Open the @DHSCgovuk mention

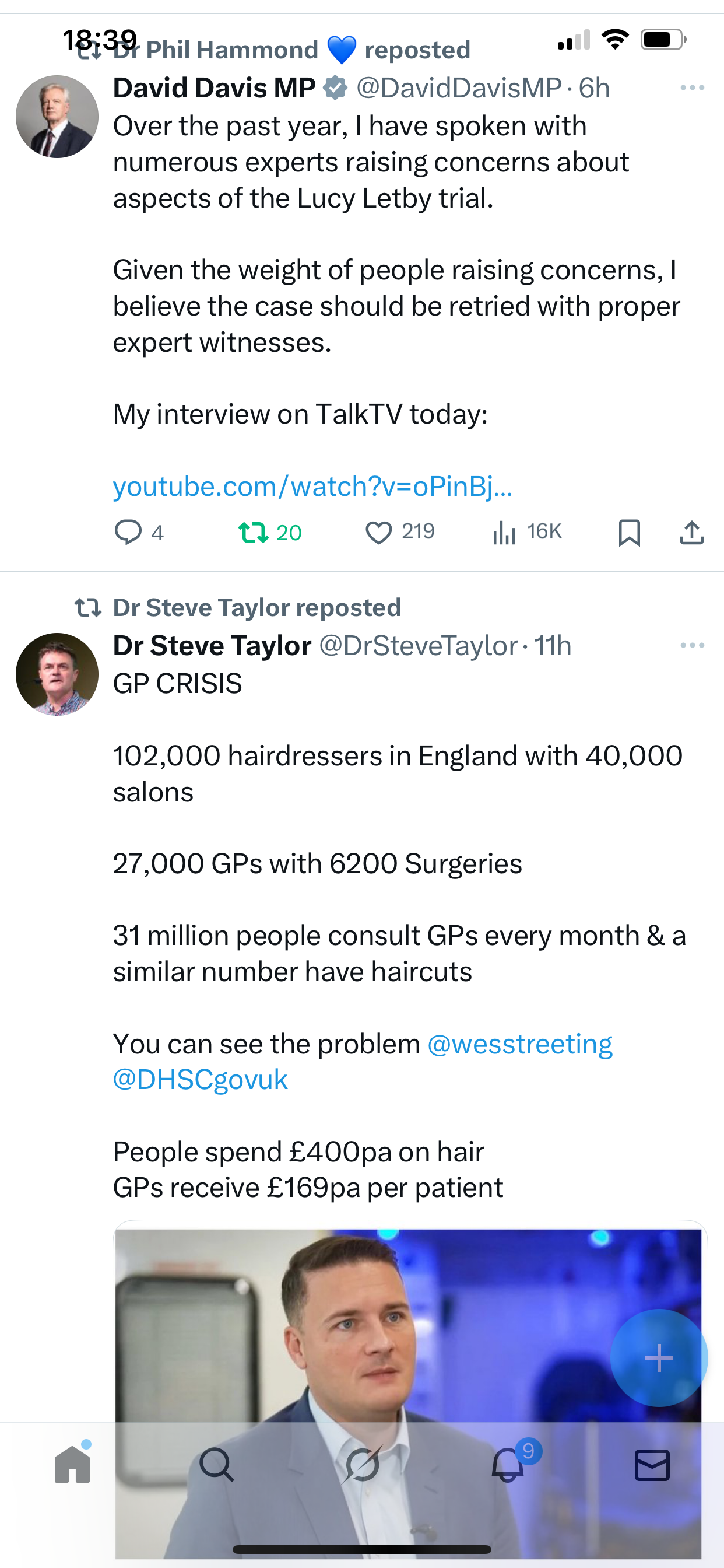pos(200,1080)
